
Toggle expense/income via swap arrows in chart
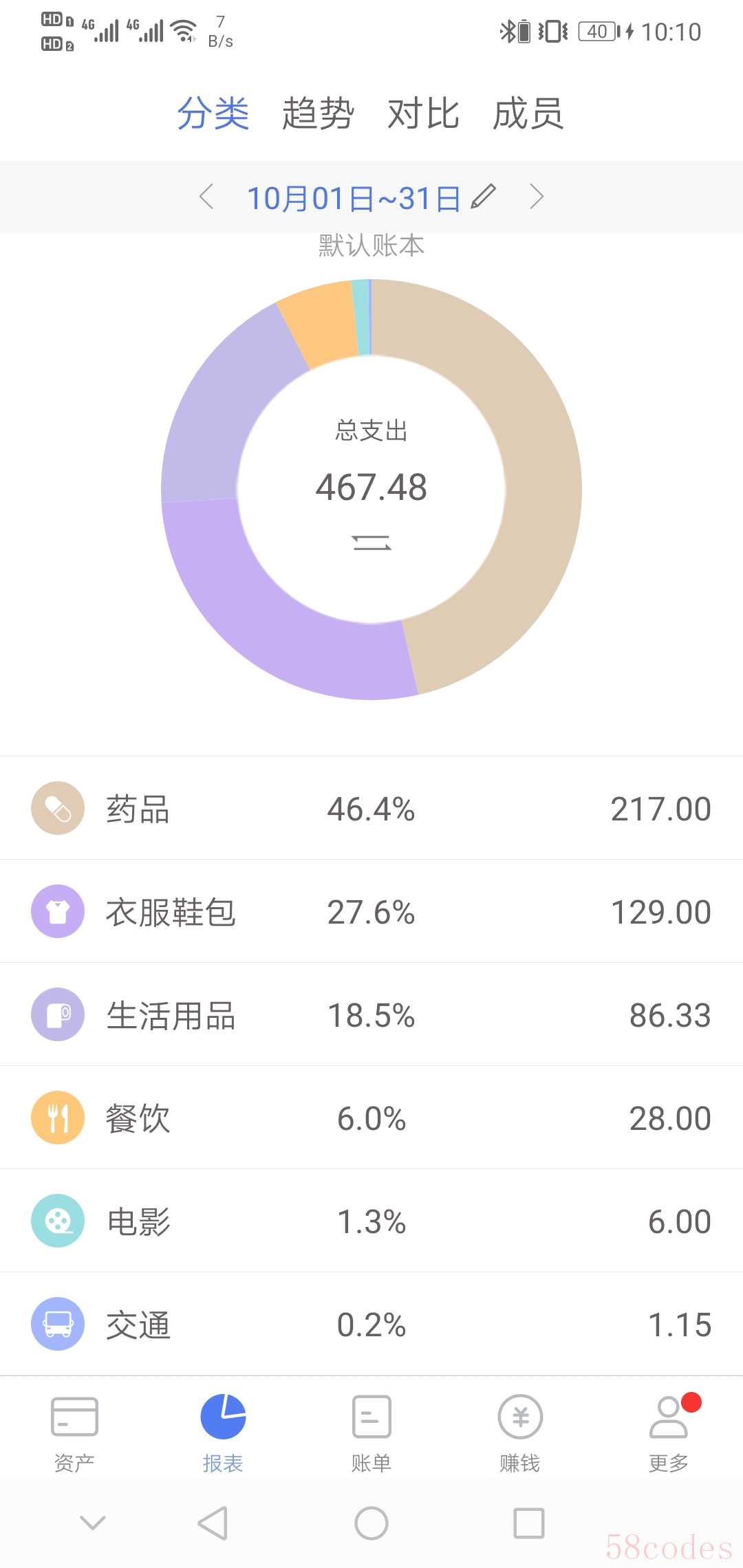tap(371, 543)
